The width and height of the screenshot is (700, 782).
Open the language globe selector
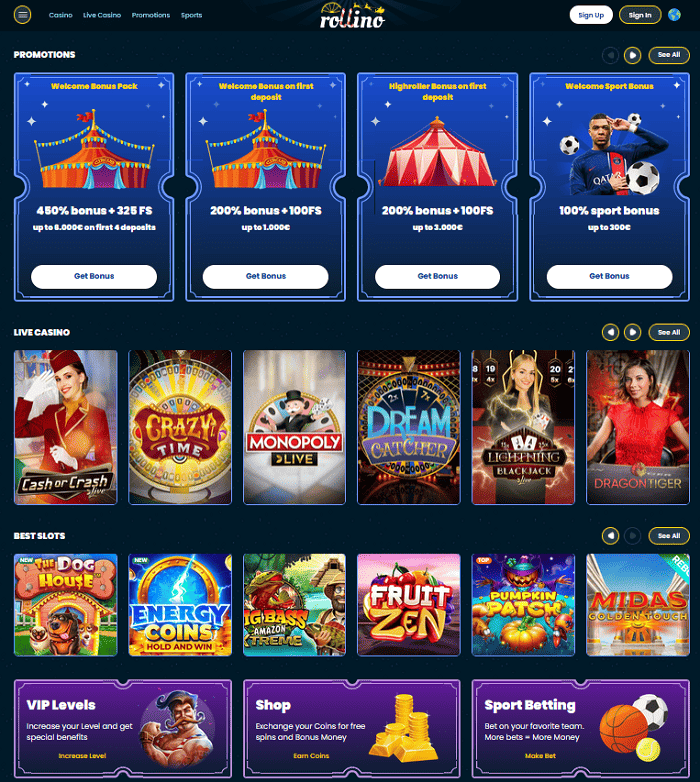click(675, 15)
